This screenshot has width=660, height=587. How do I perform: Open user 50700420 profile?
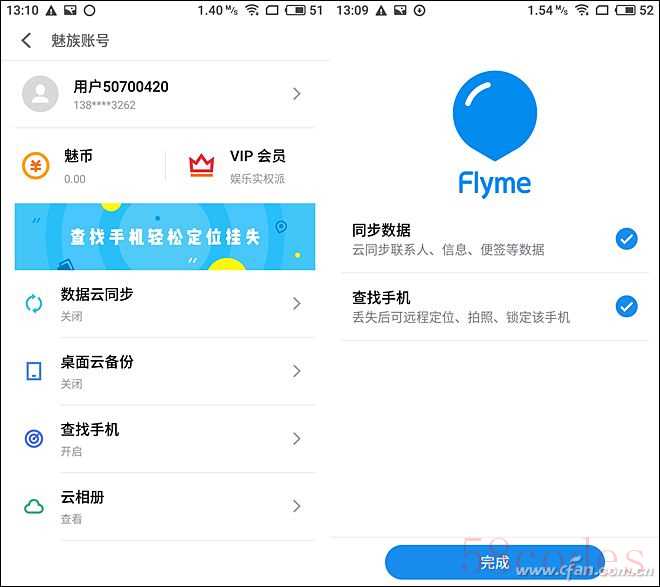tap(165, 94)
